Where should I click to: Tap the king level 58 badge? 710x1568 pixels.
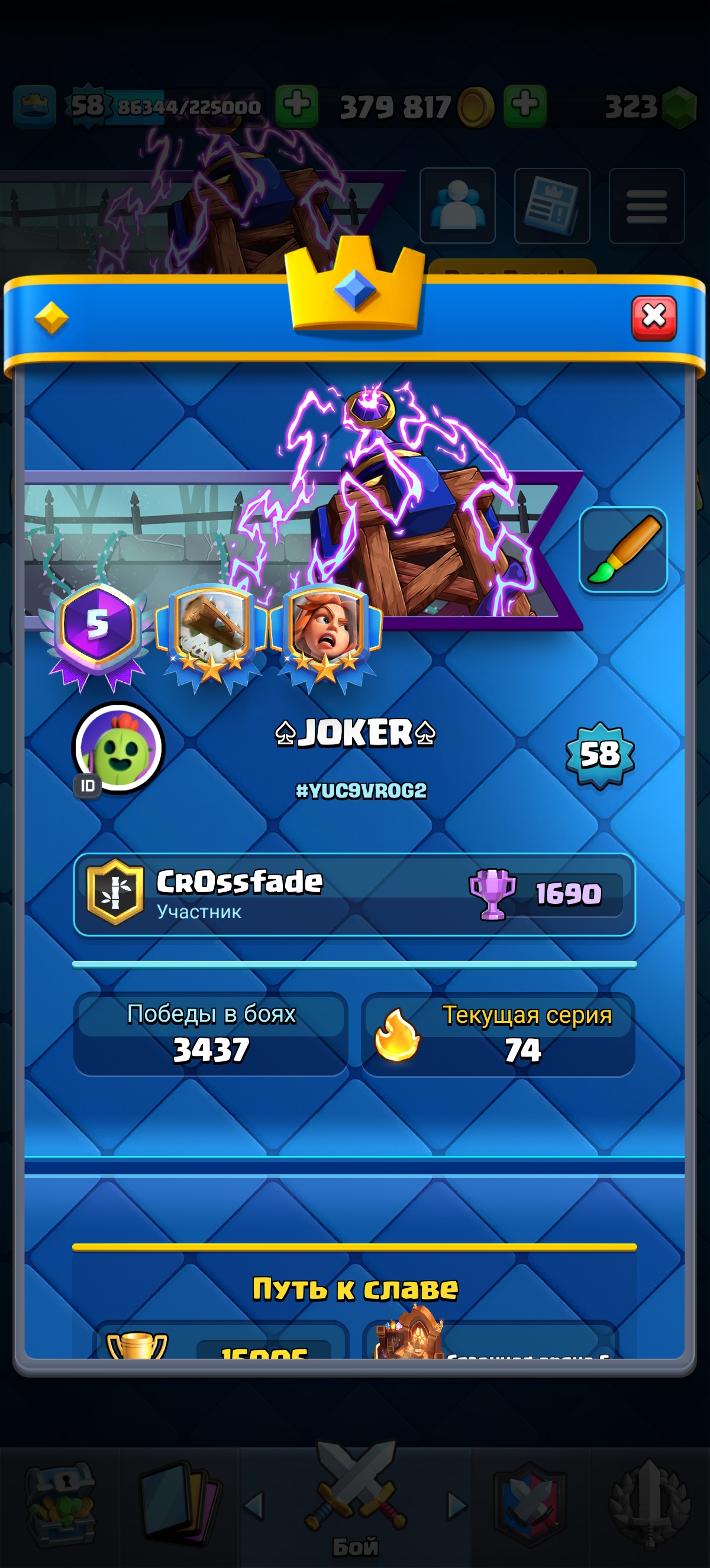(x=600, y=755)
